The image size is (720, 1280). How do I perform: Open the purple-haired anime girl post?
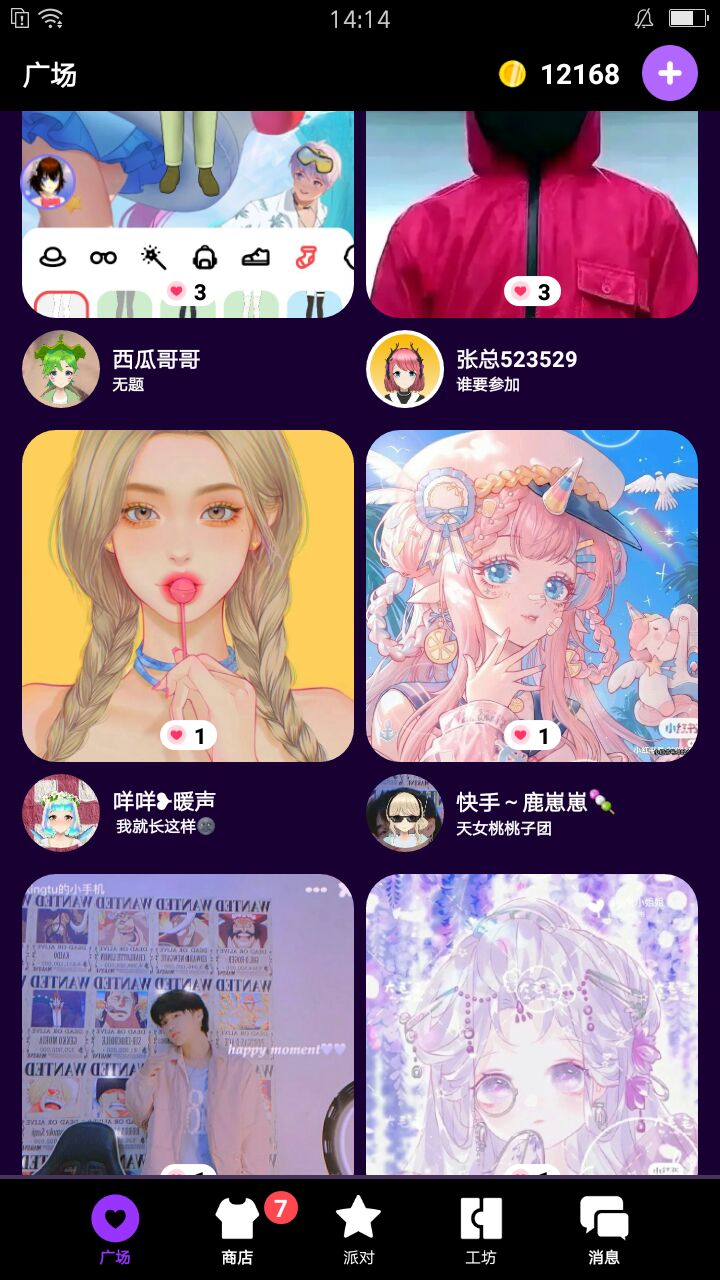pyautogui.click(x=532, y=1024)
